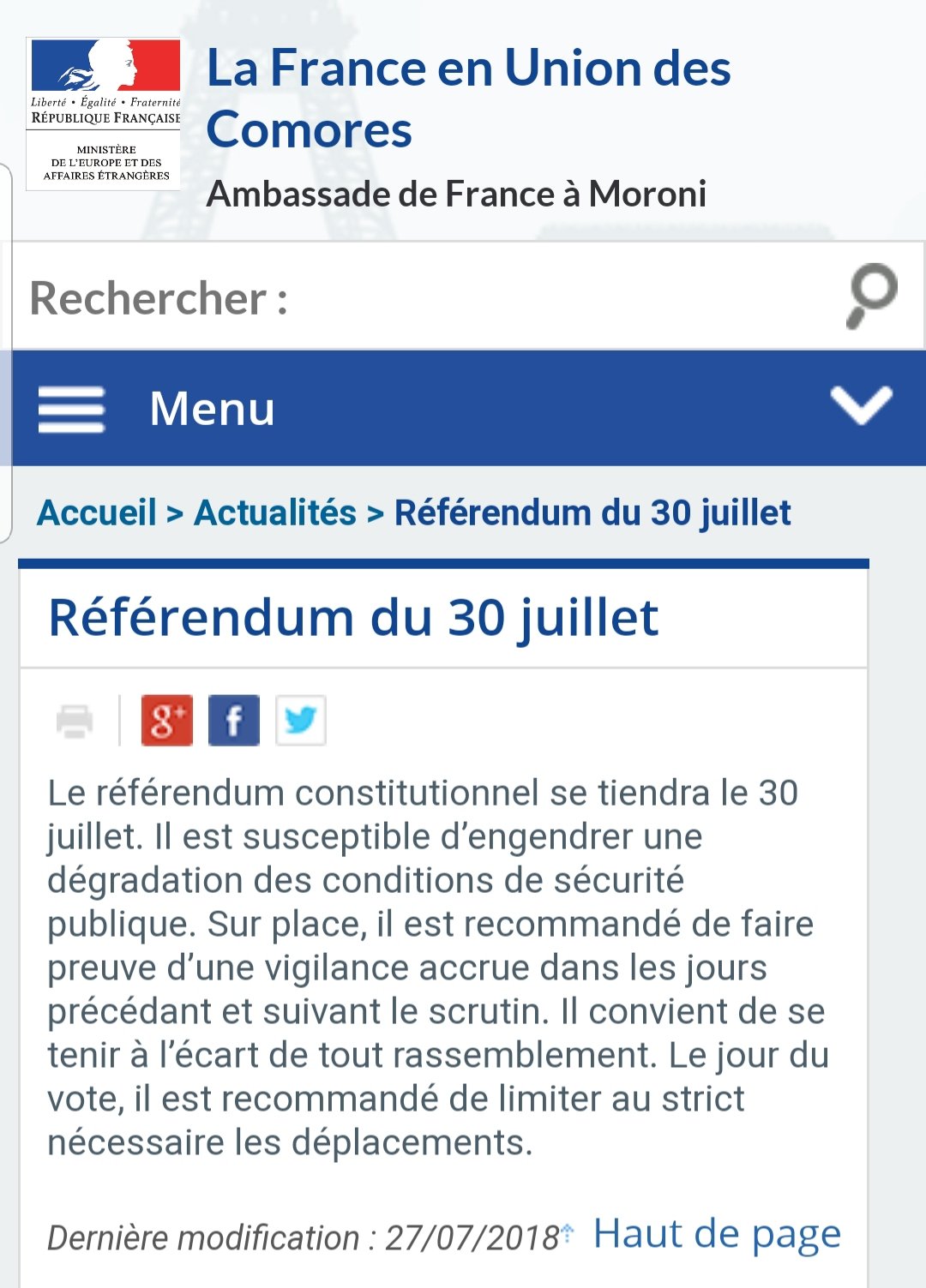Share the article on Facebook
This screenshot has height=1288, width=926.
[233, 721]
